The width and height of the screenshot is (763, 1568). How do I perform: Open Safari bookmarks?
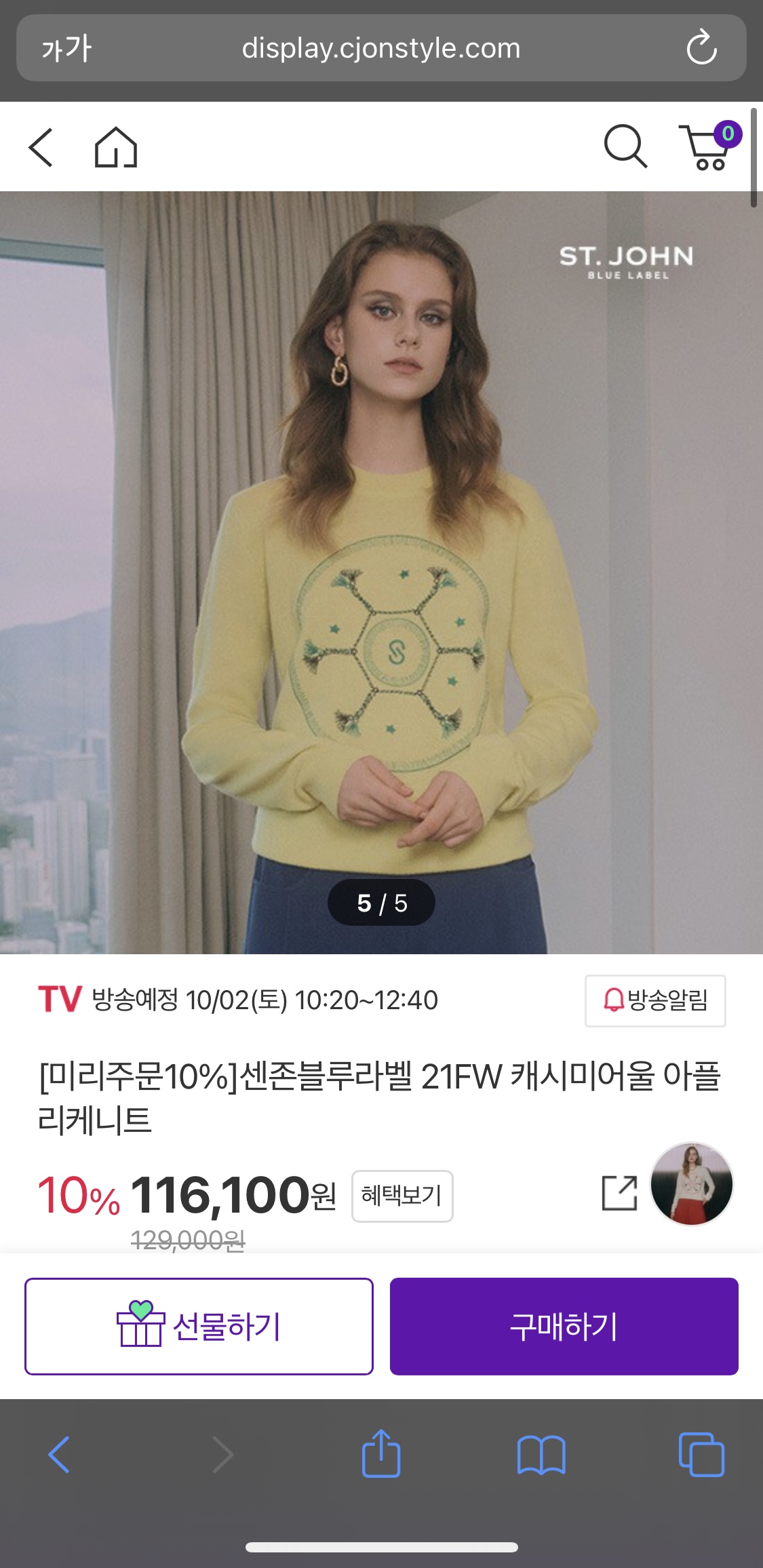pyautogui.click(x=541, y=1454)
